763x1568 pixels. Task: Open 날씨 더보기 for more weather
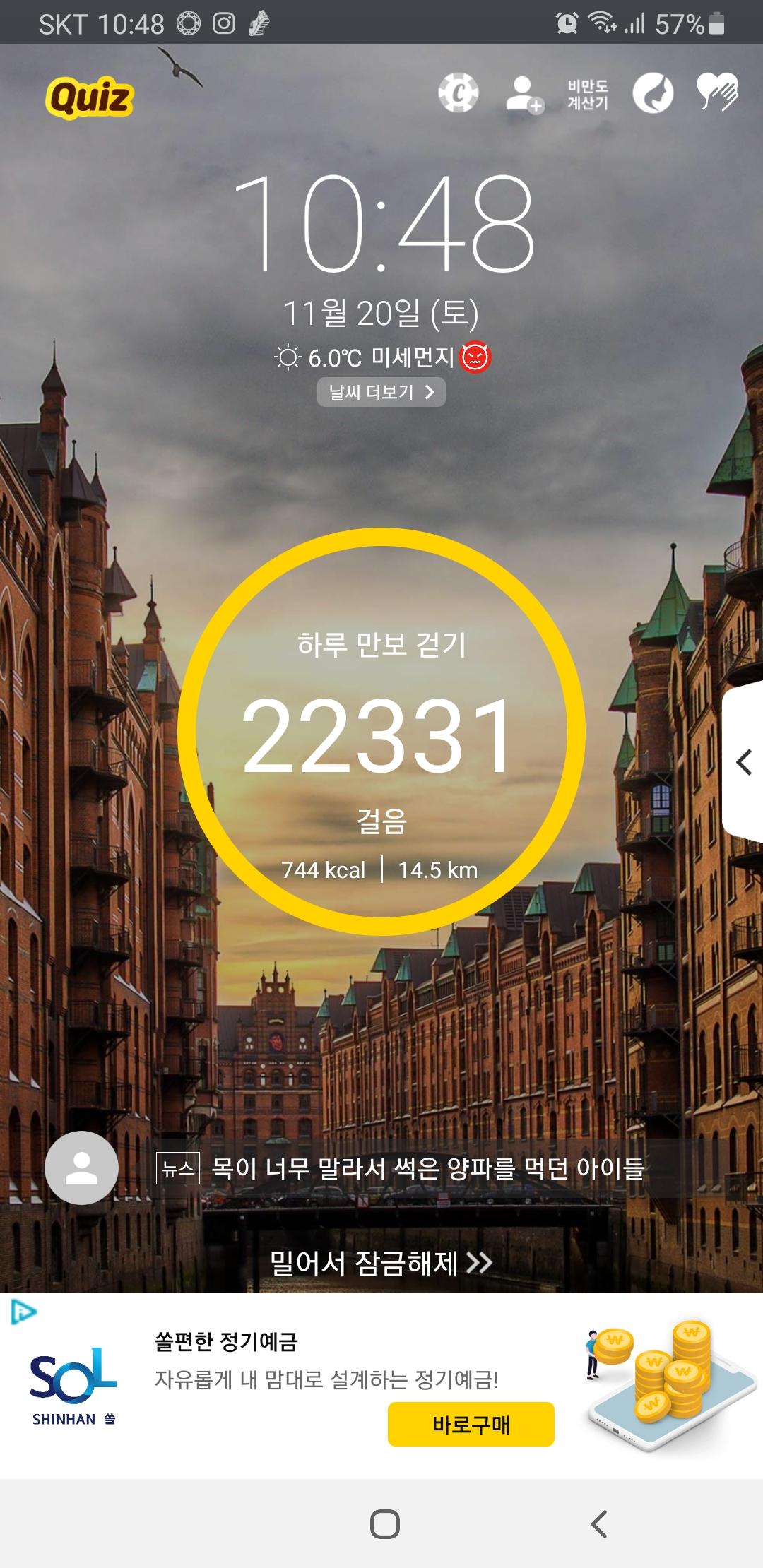click(x=381, y=392)
